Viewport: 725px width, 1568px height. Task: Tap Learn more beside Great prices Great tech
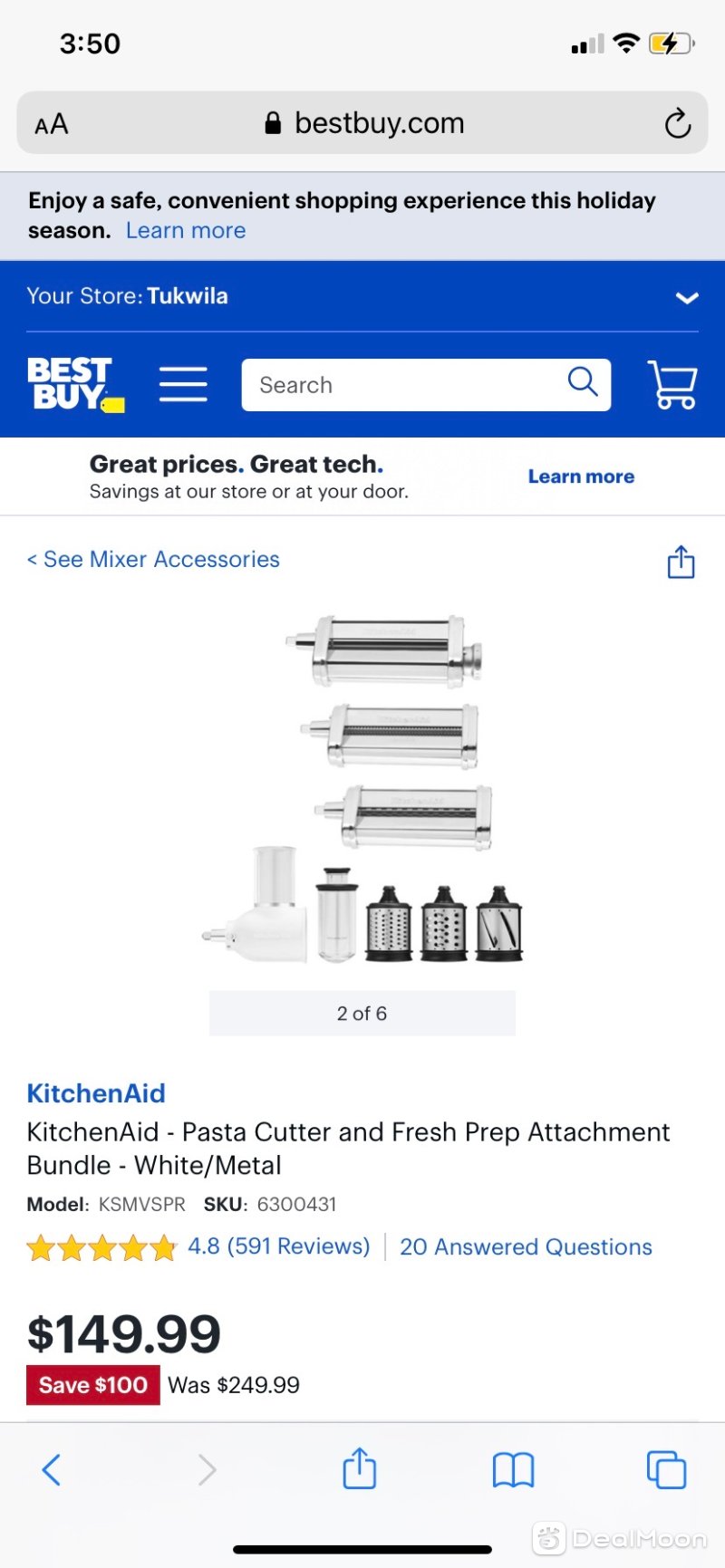(581, 476)
